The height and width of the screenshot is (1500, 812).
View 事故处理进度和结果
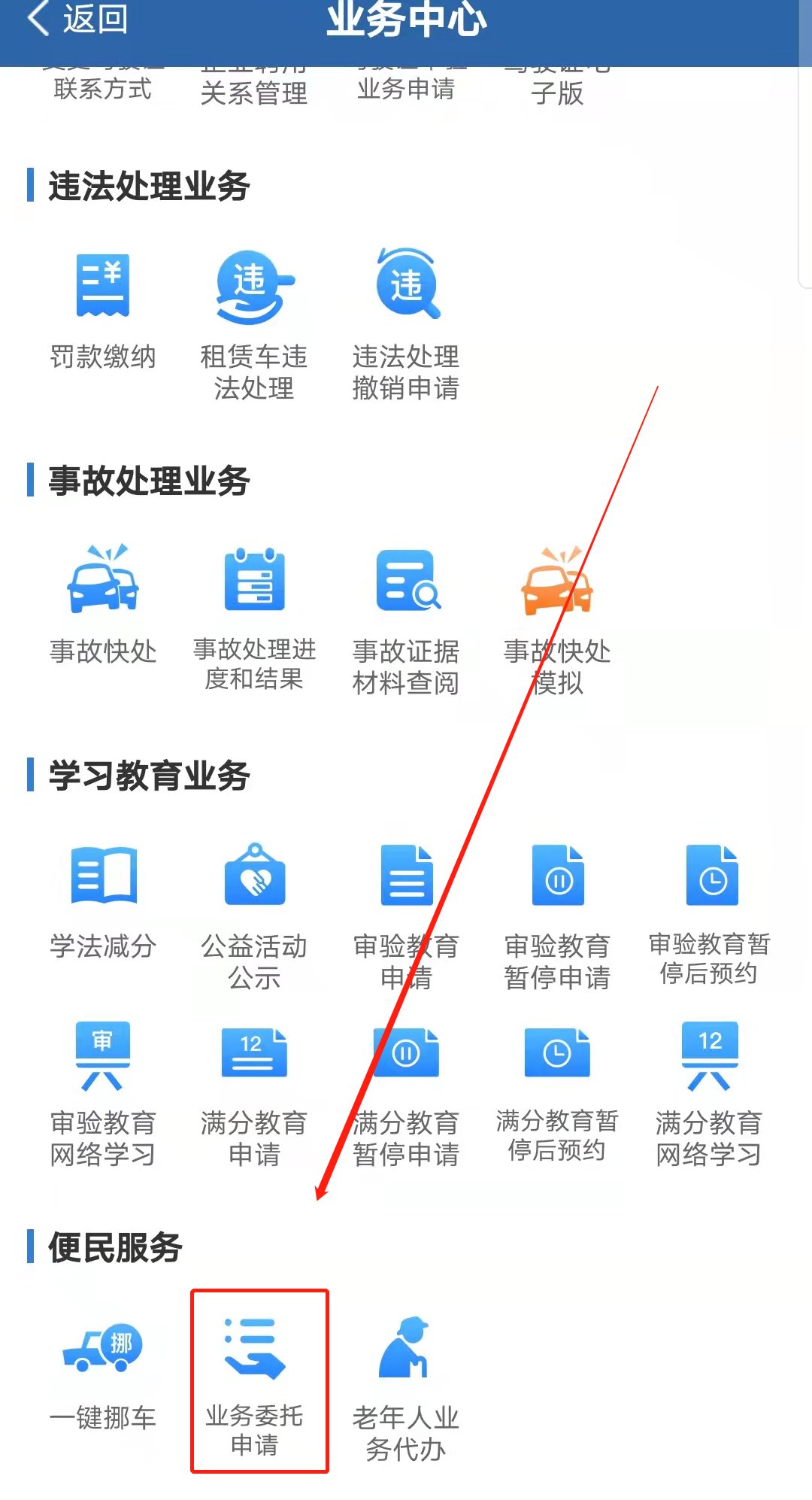254,617
